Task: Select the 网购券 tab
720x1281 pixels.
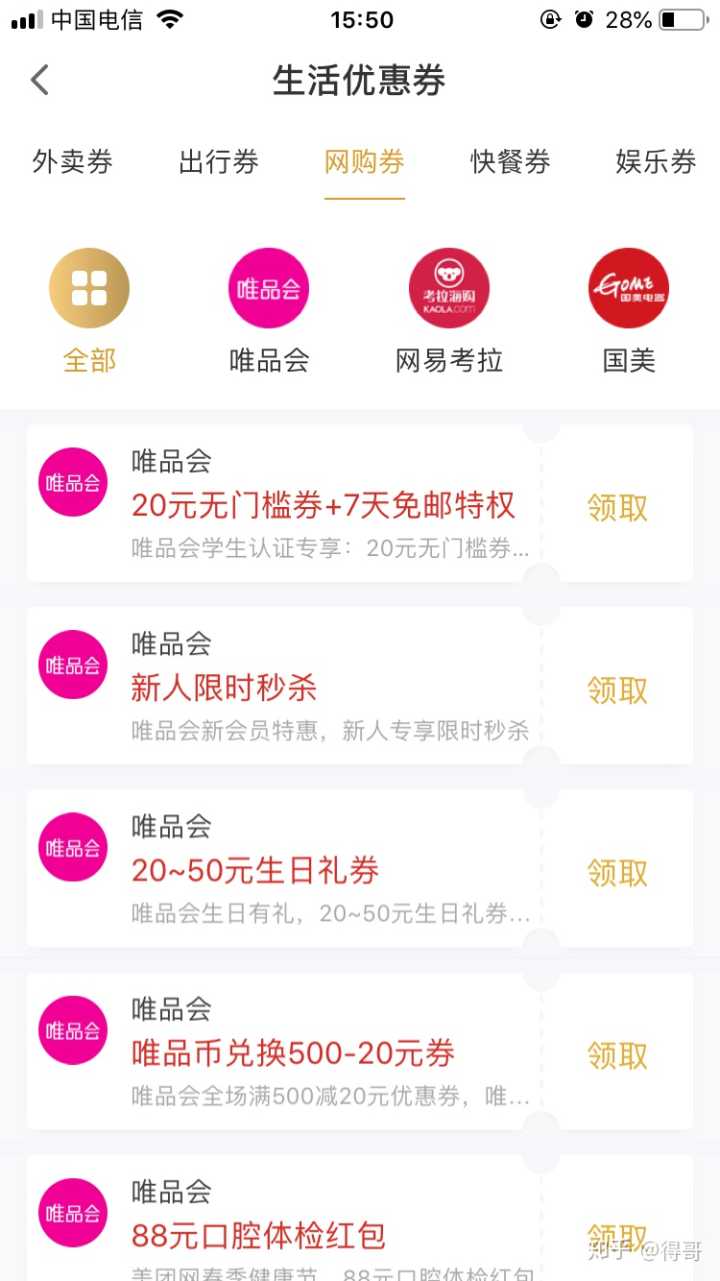Action: point(364,162)
